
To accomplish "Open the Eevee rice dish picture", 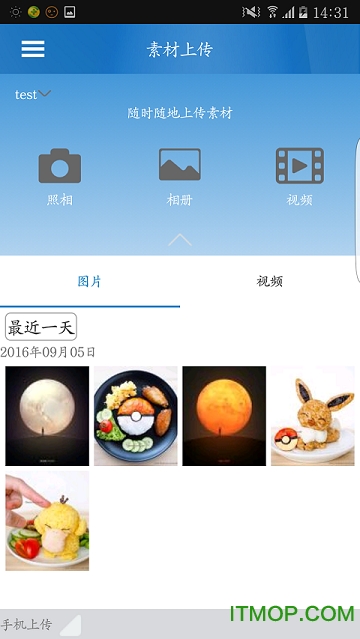I will [313, 416].
